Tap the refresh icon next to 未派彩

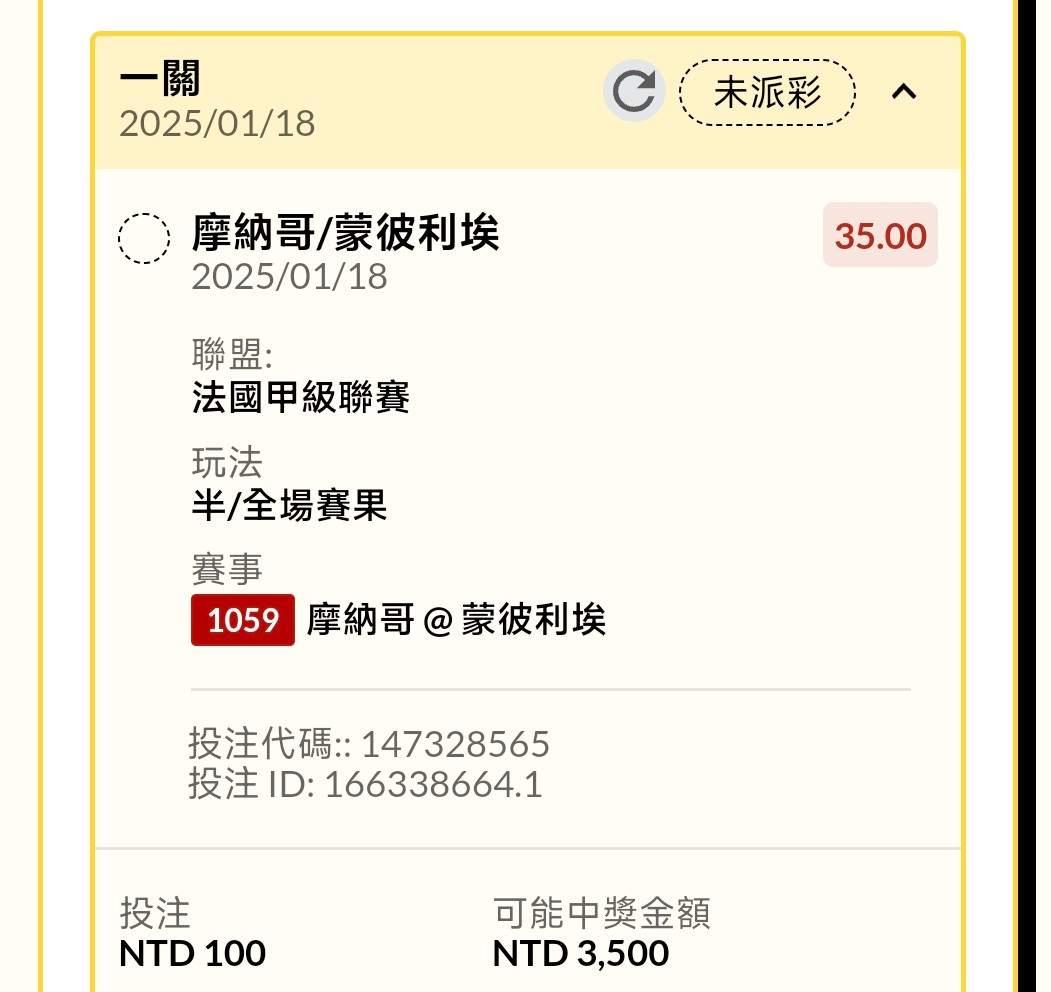click(633, 91)
